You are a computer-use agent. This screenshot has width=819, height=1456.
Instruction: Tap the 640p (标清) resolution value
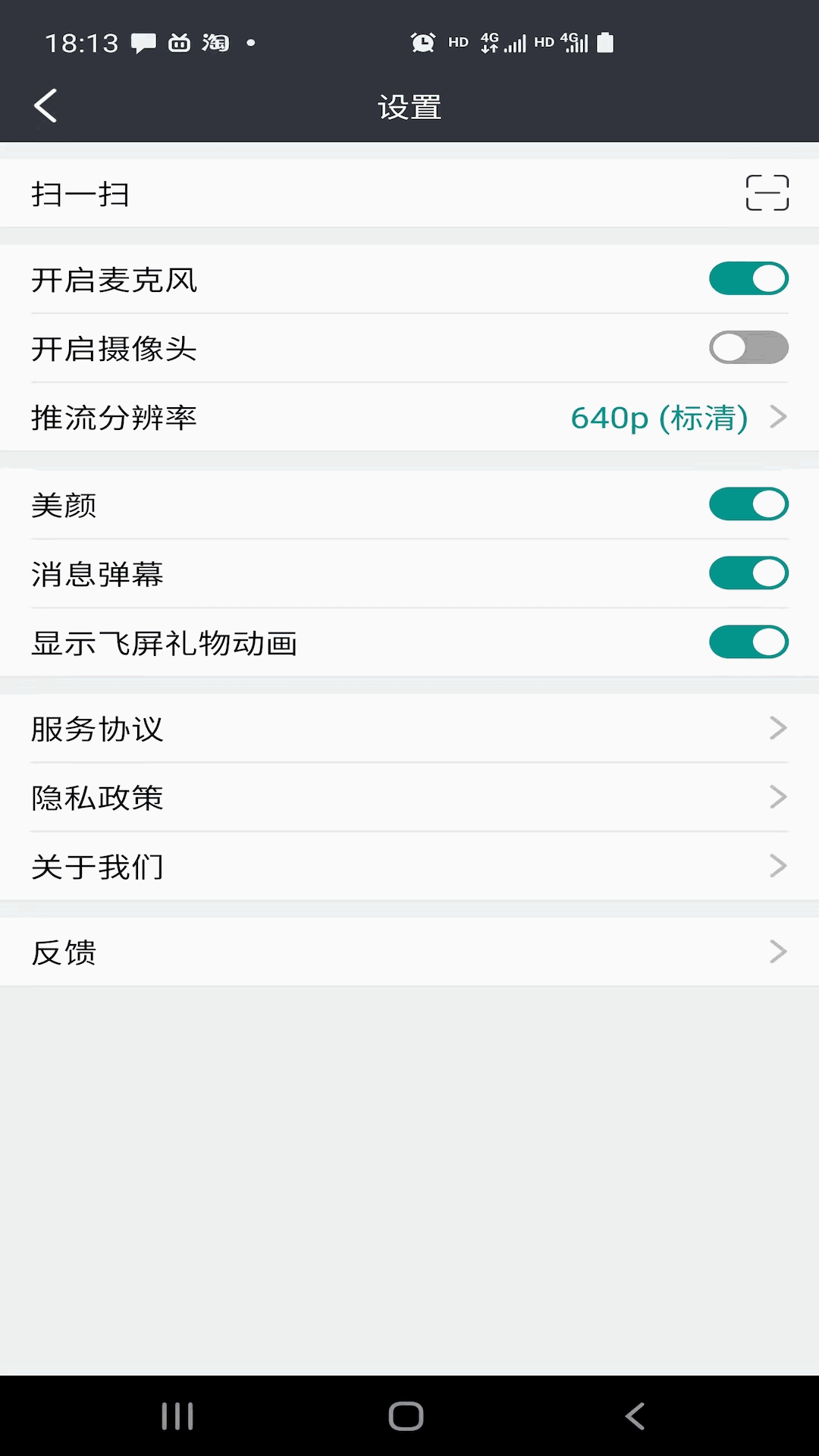659,417
